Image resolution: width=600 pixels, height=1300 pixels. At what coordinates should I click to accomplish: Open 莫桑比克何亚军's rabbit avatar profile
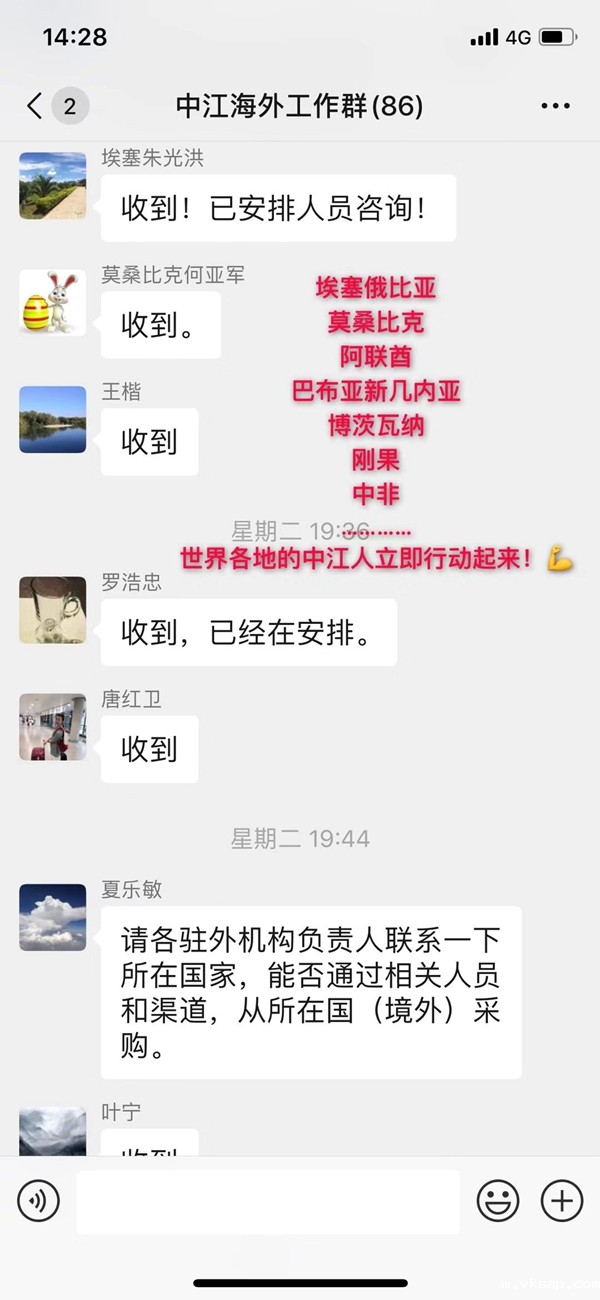(53, 301)
